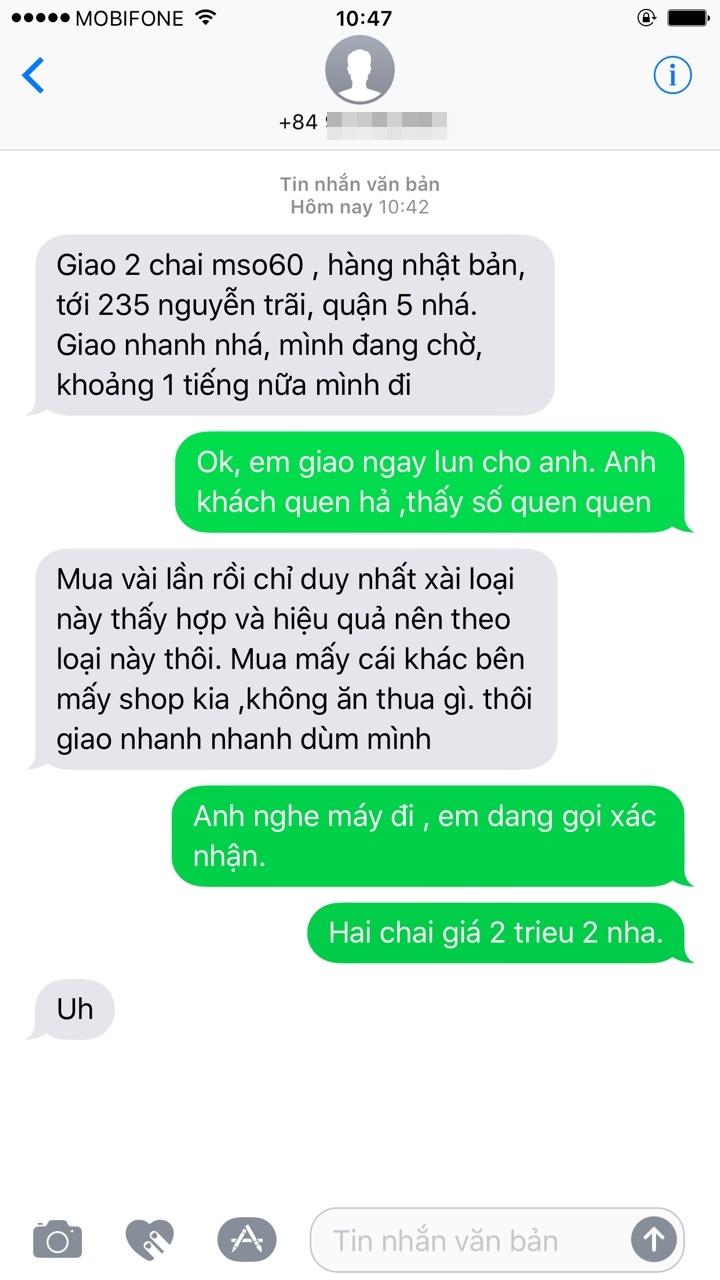The height and width of the screenshot is (1280, 720).
Task: Open Digital Touch heart icon
Action: point(150,1240)
